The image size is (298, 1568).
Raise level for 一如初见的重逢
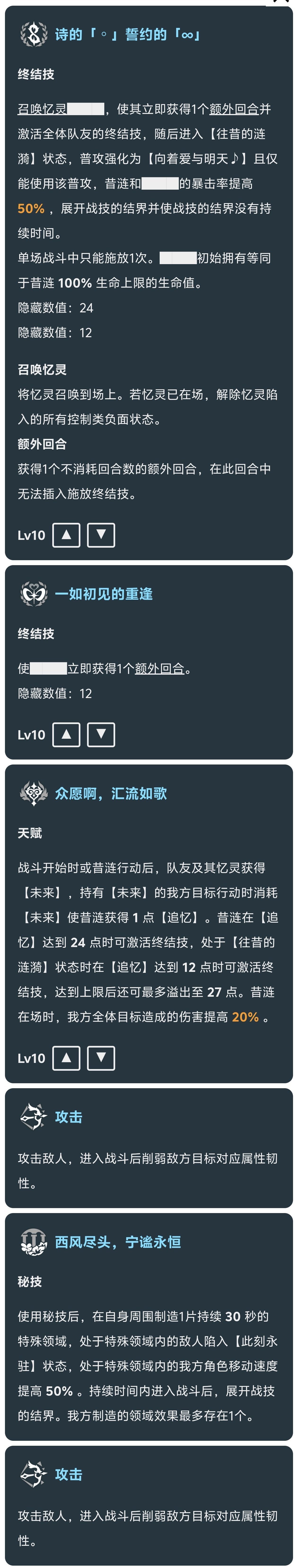[66, 735]
